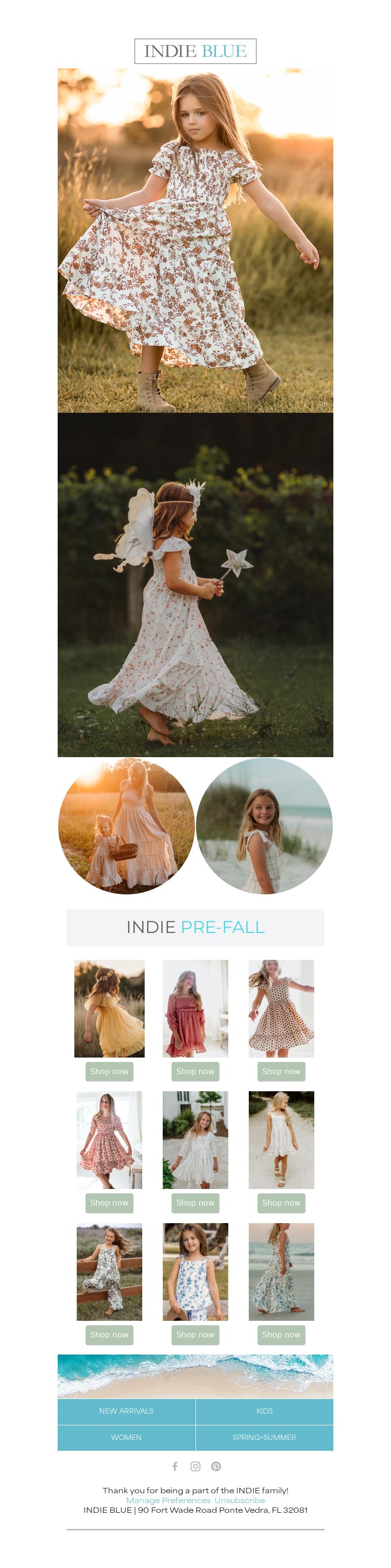Open the WOMEN category
Viewport: 391px width, 1568px height.
click(126, 1437)
